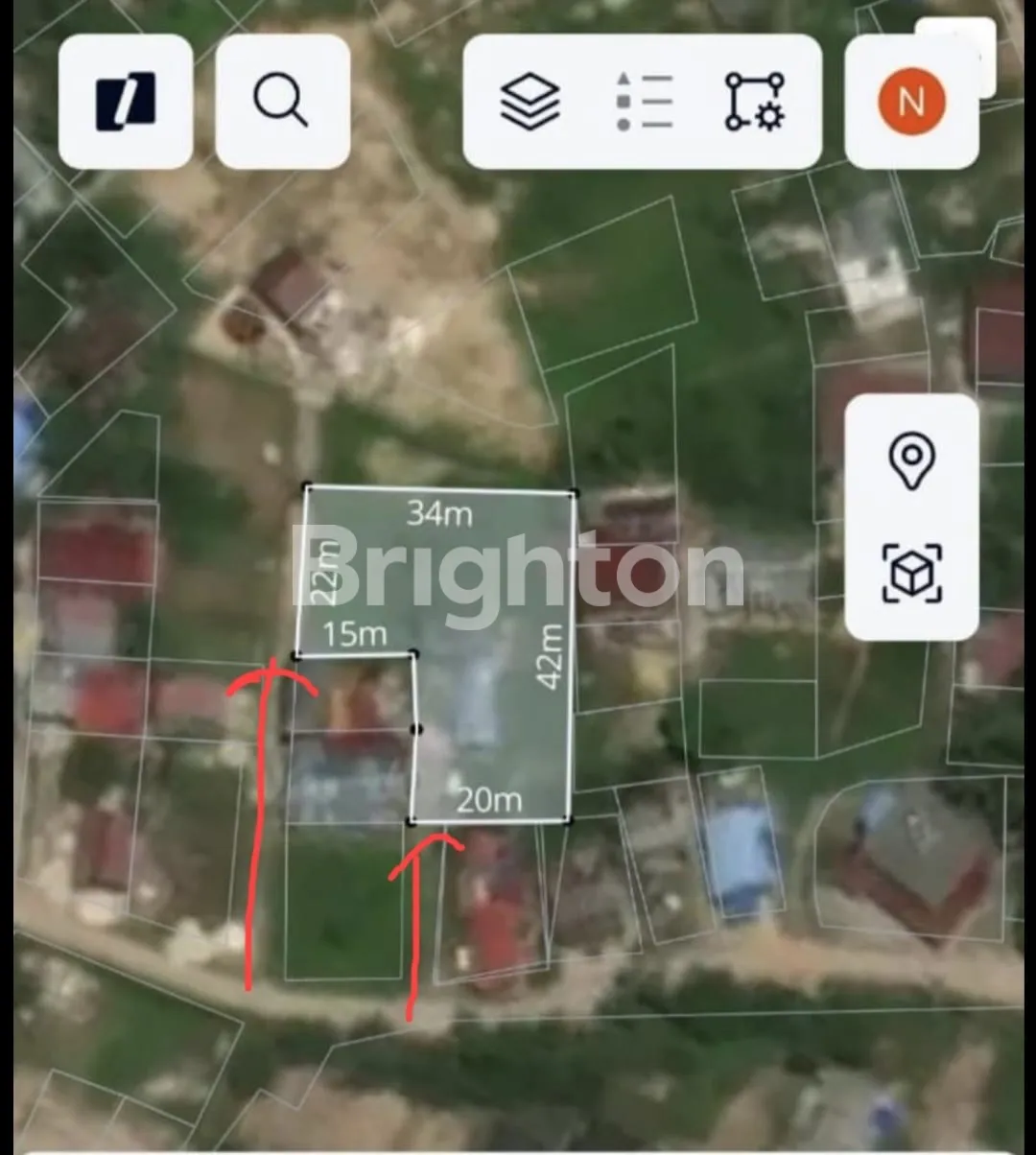Tap the location pin button
This screenshot has height=1155, width=1036.
click(x=911, y=461)
